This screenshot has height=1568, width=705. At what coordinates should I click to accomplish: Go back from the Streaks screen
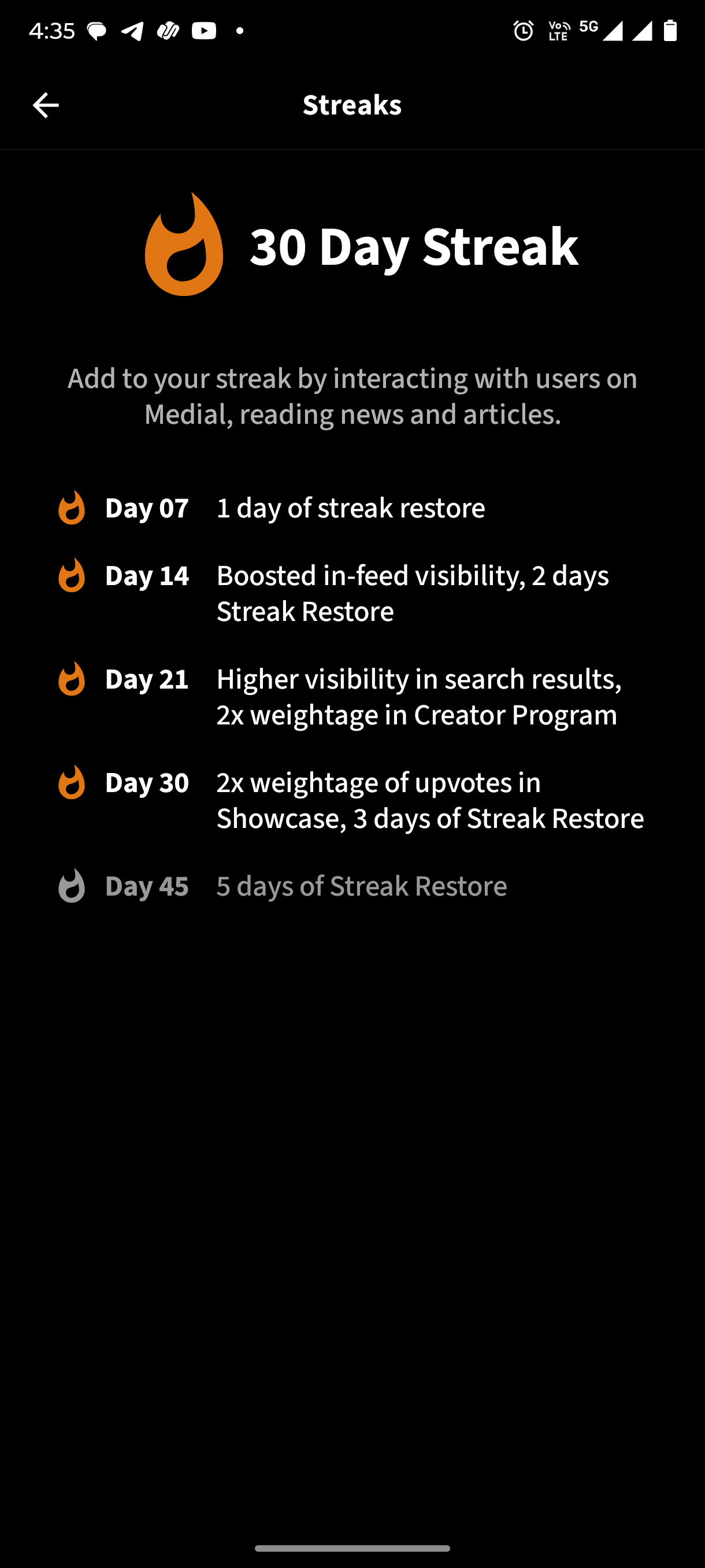(46, 105)
